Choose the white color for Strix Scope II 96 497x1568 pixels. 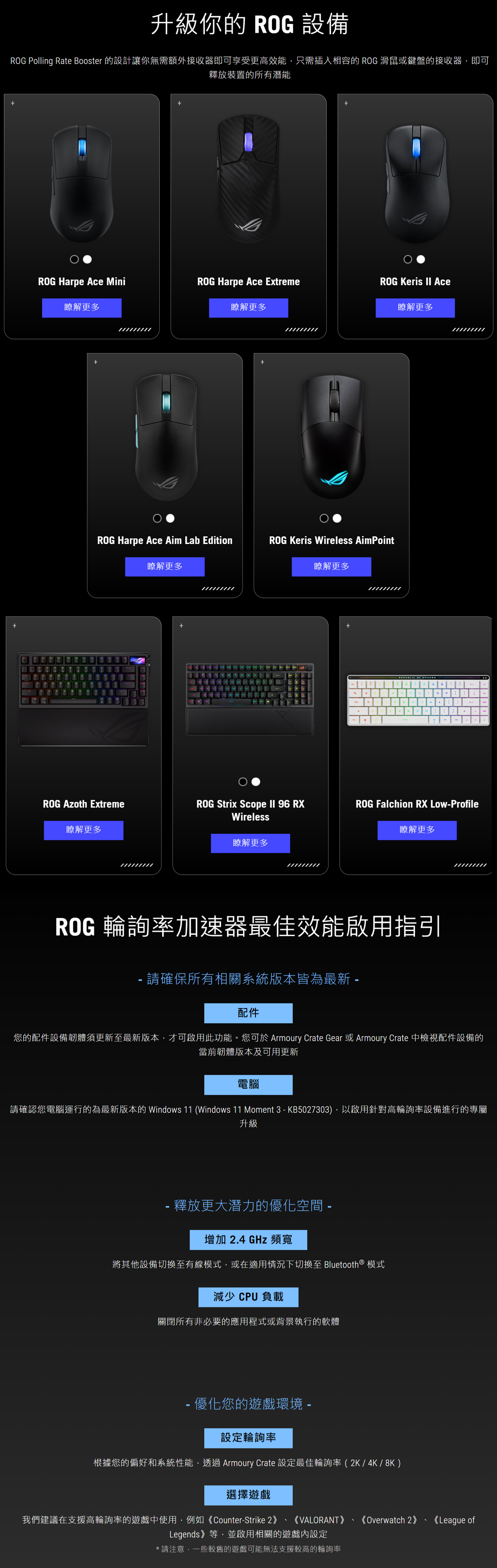(x=256, y=782)
